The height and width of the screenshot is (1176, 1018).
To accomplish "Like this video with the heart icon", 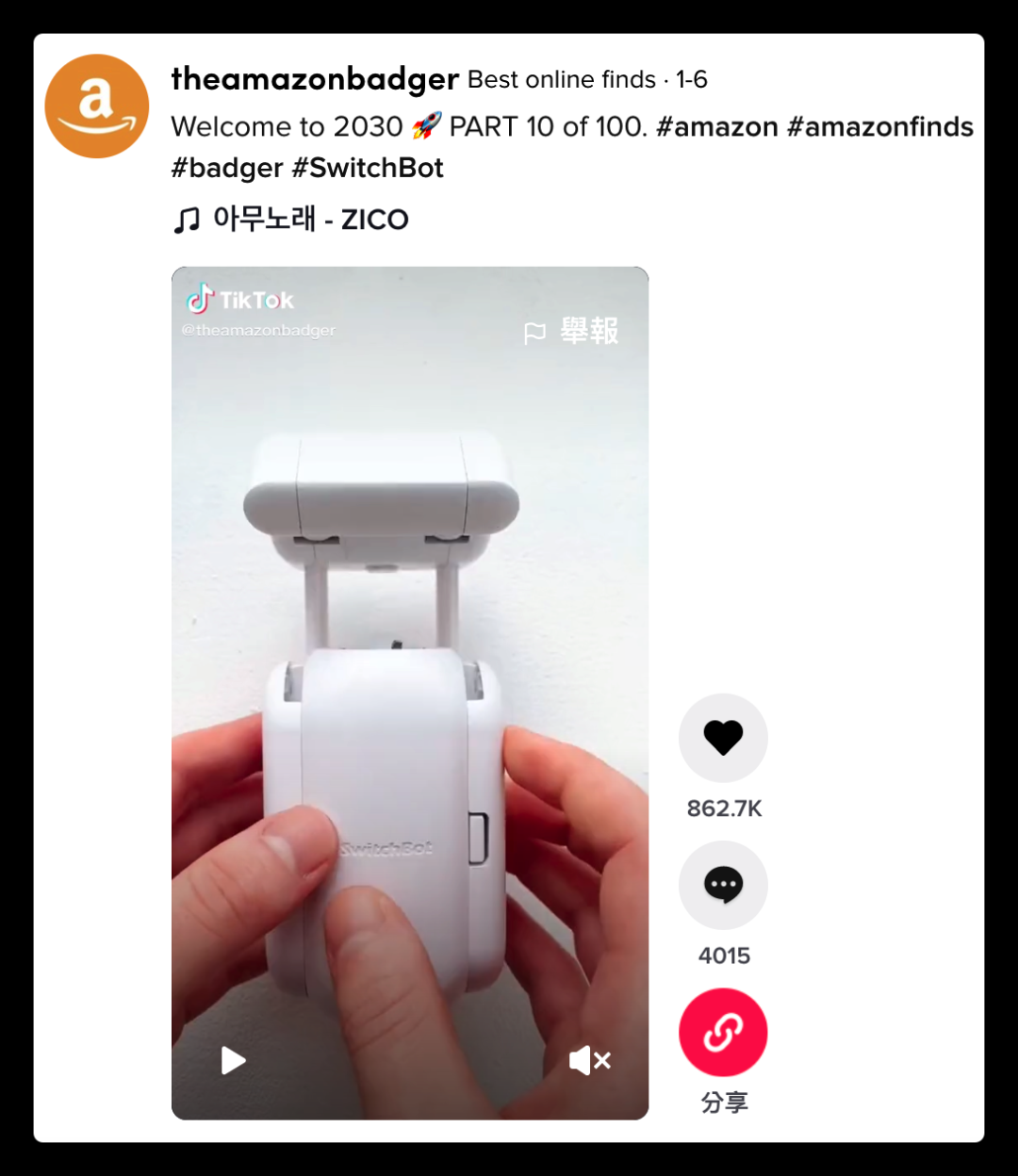I will click(x=723, y=738).
